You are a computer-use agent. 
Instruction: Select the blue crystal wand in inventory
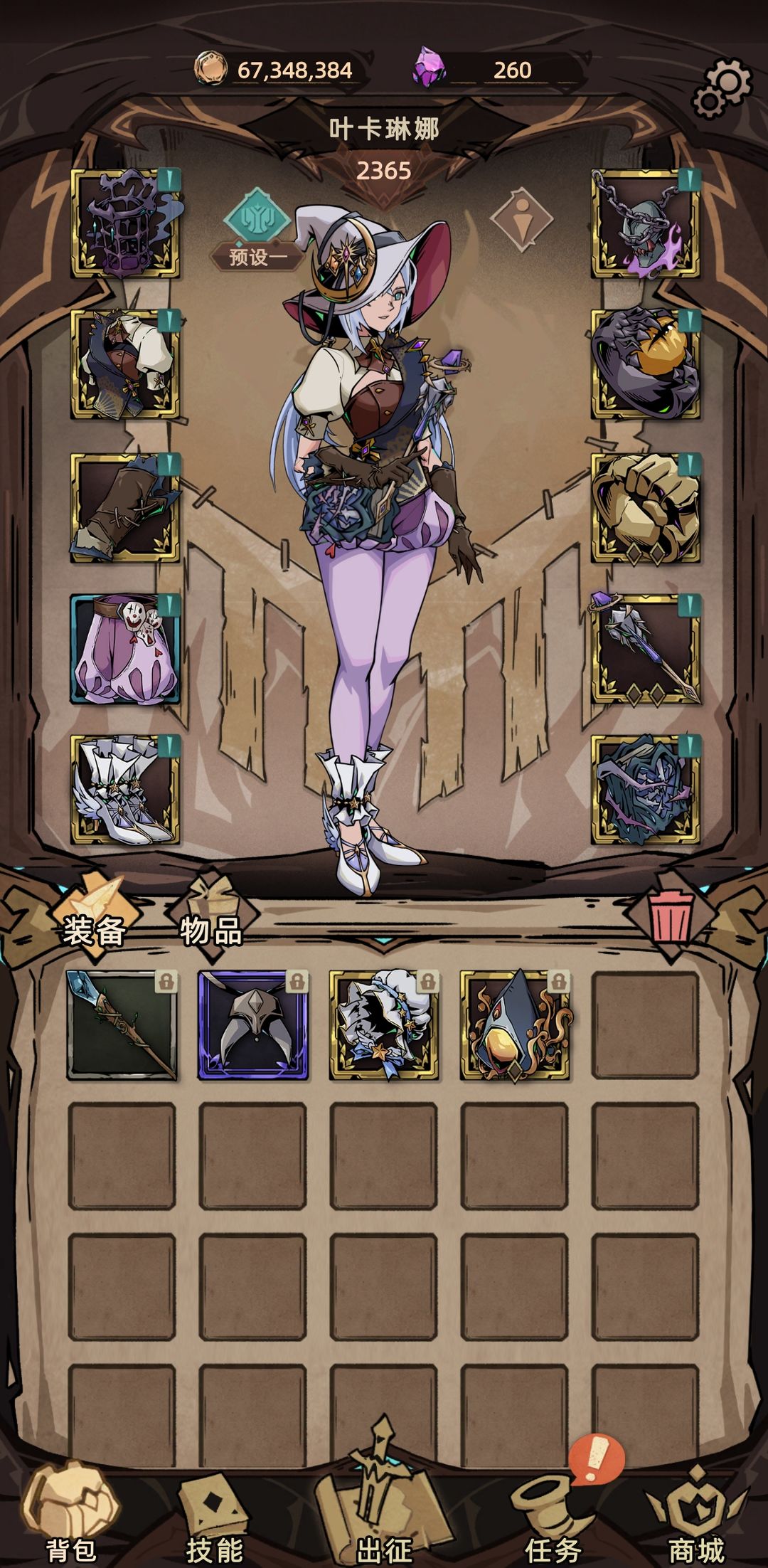tap(122, 1025)
